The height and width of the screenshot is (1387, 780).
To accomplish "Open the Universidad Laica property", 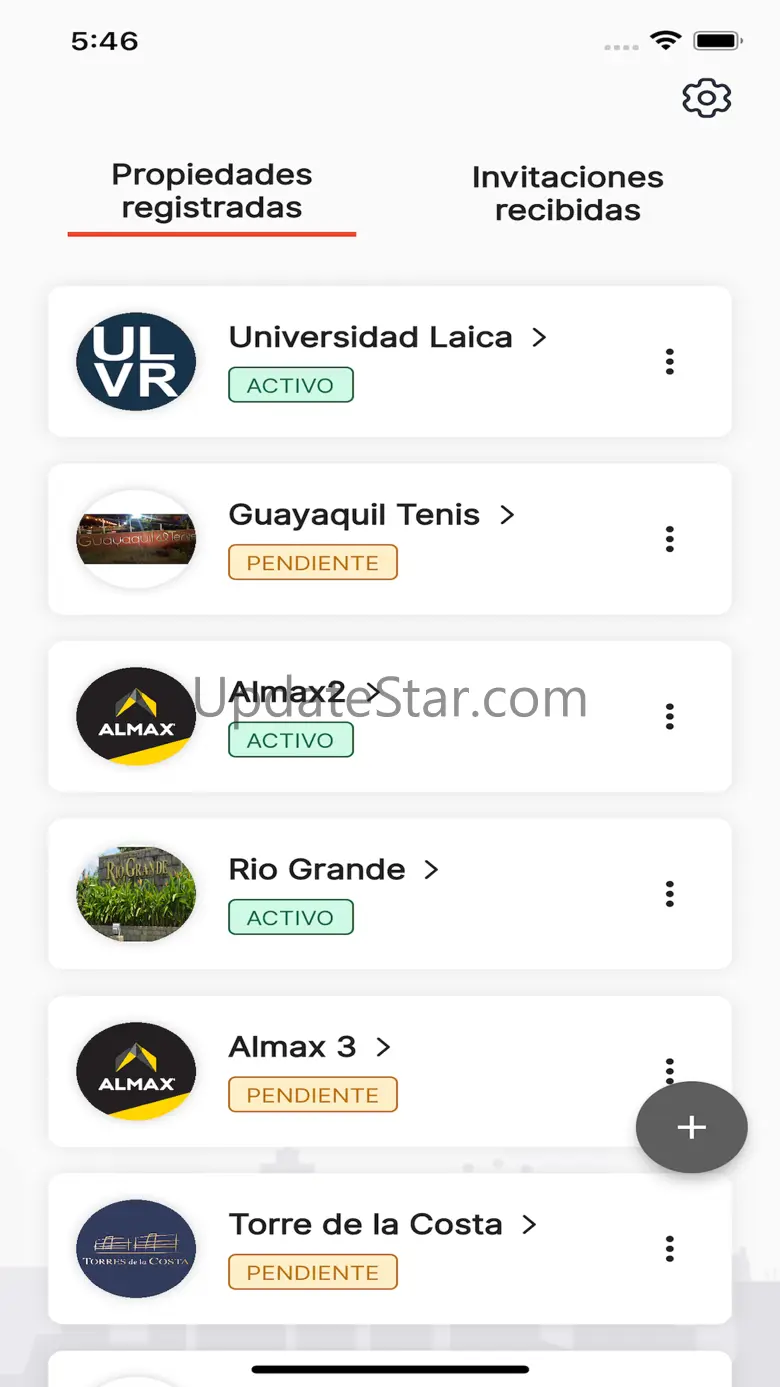I will (x=388, y=338).
